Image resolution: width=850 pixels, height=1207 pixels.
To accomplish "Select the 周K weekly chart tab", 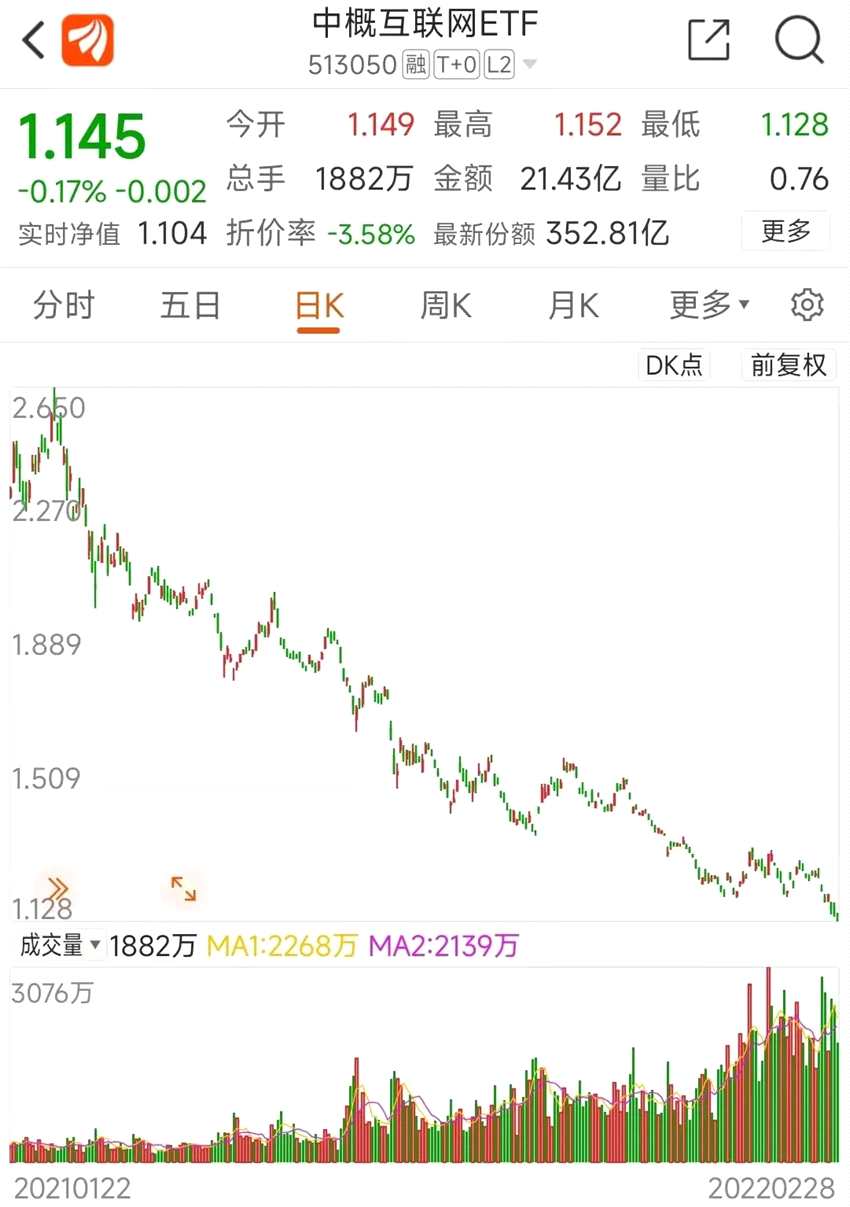I will [444, 305].
